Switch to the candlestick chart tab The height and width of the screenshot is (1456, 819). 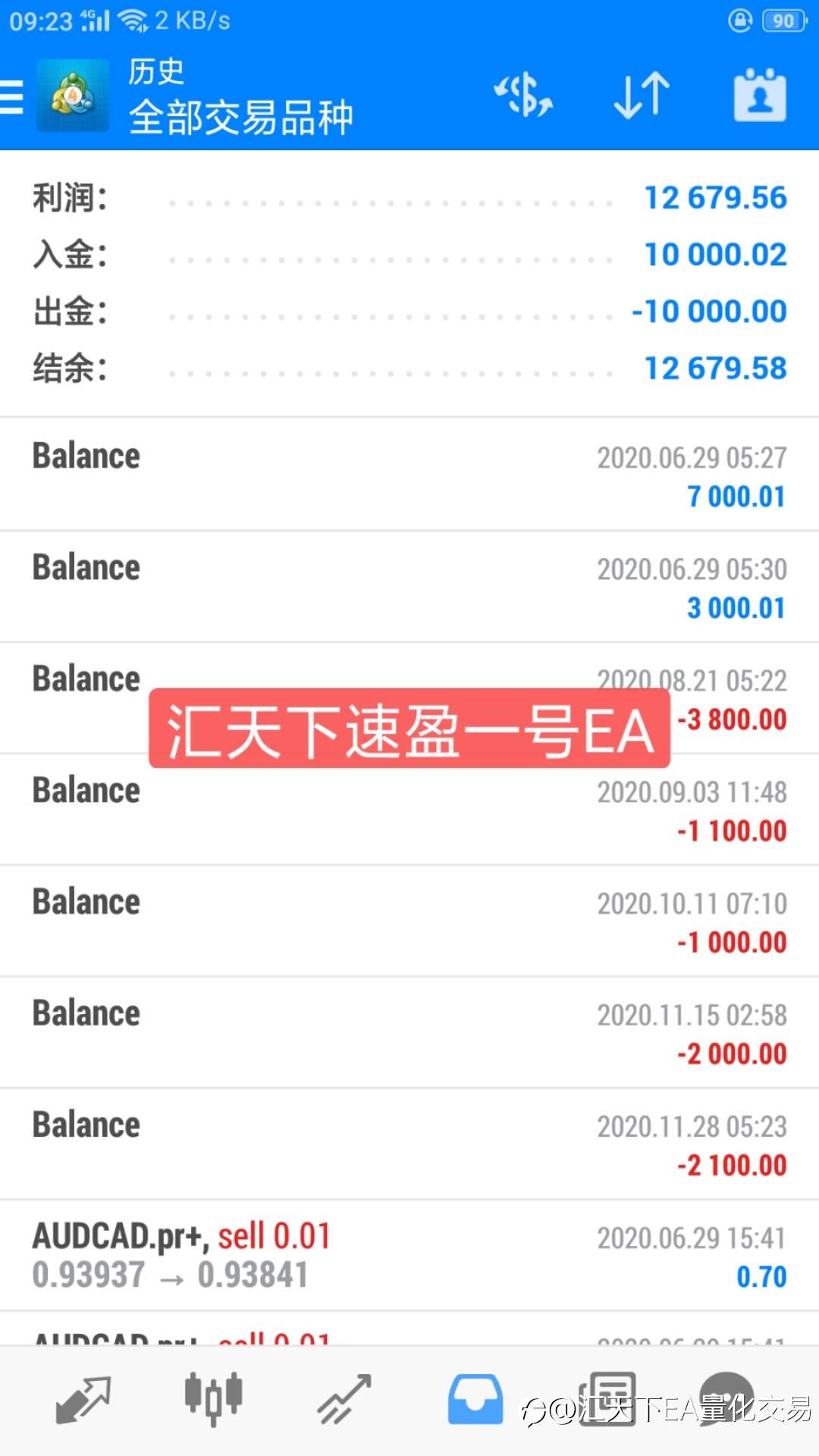tap(213, 1398)
